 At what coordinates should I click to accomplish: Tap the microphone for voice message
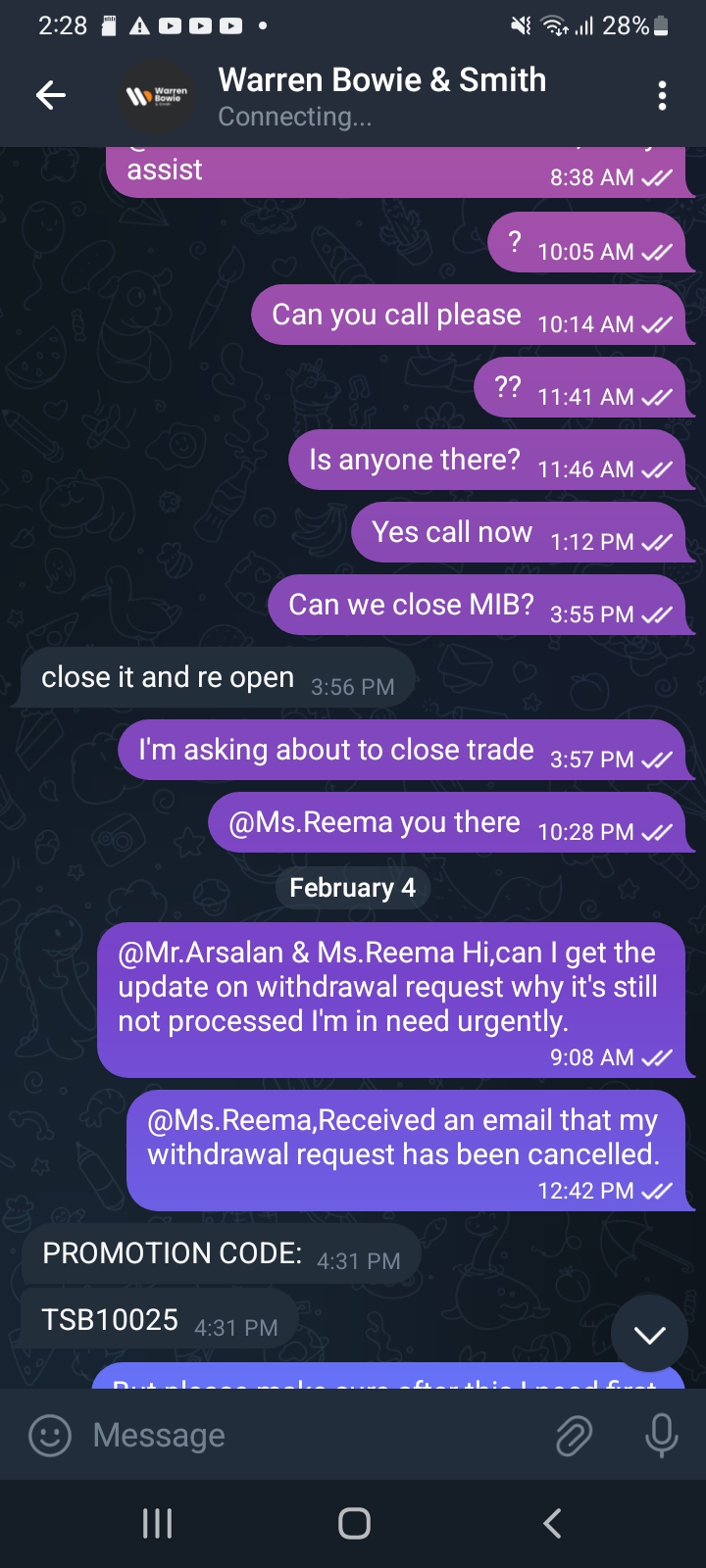click(x=661, y=1436)
